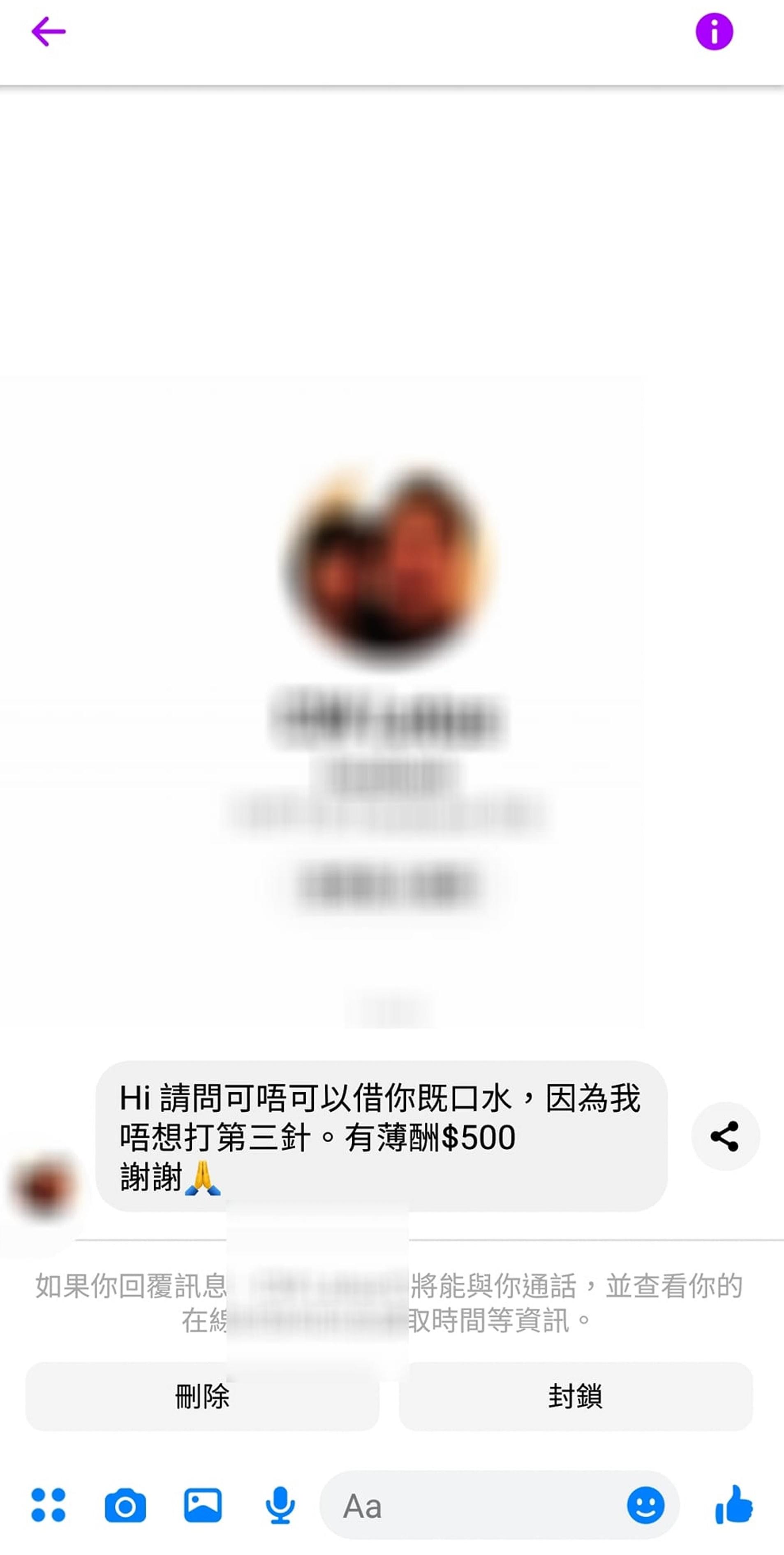Delete this message request (刪除)
This screenshot has width=784, height=1555.
pyautogui.click(x=201, y=1396)
